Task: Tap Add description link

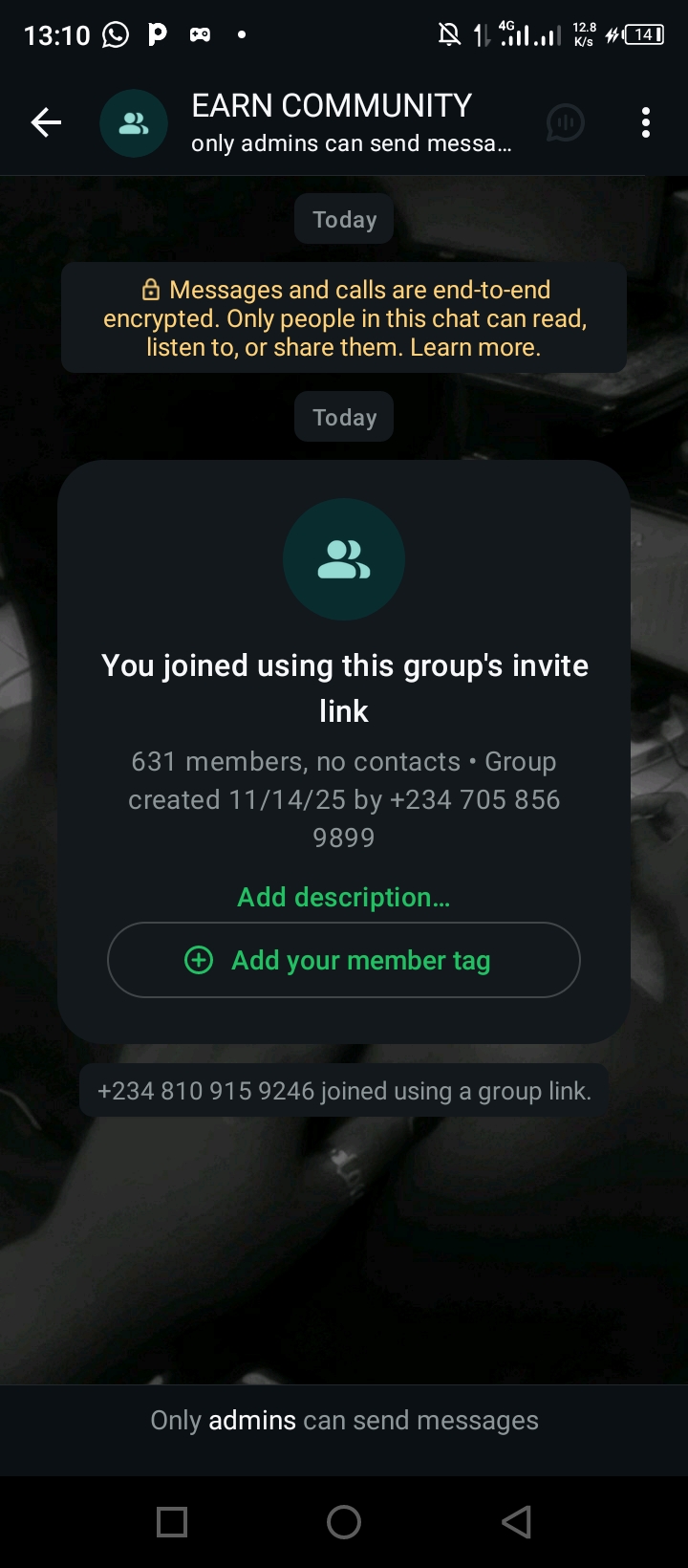Action: [x=343, y=897]
